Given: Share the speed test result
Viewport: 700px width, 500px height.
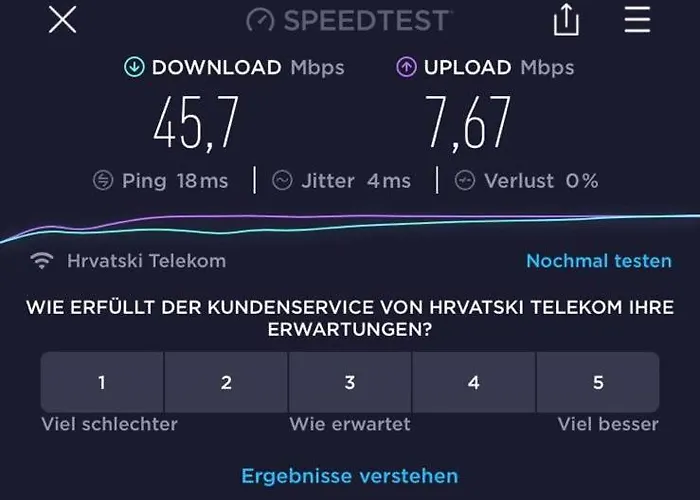Looking at the screenshot, I should pos(566,20).
